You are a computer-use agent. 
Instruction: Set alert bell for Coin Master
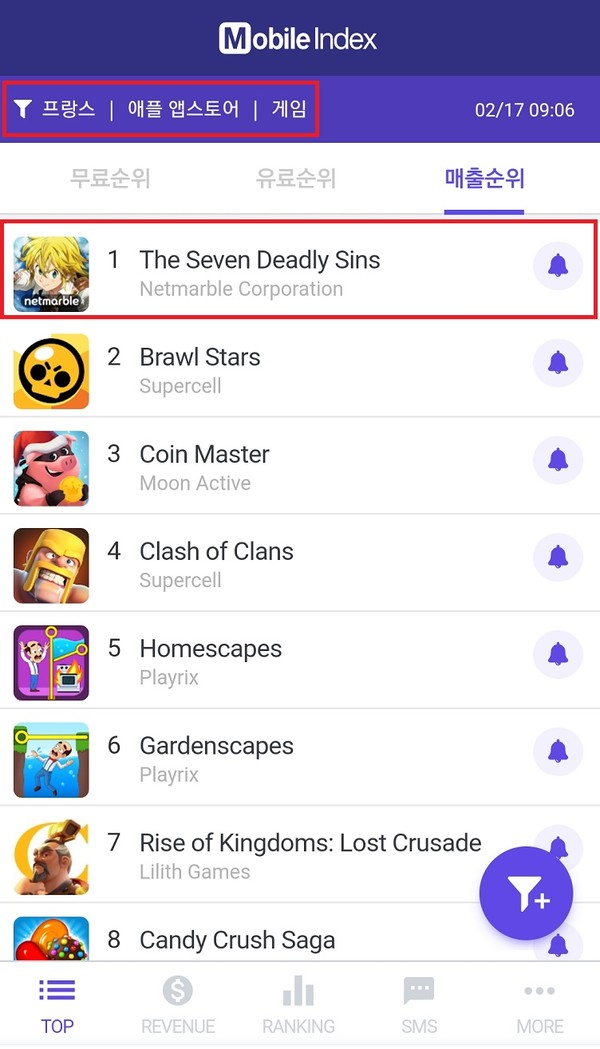point(558,460)
